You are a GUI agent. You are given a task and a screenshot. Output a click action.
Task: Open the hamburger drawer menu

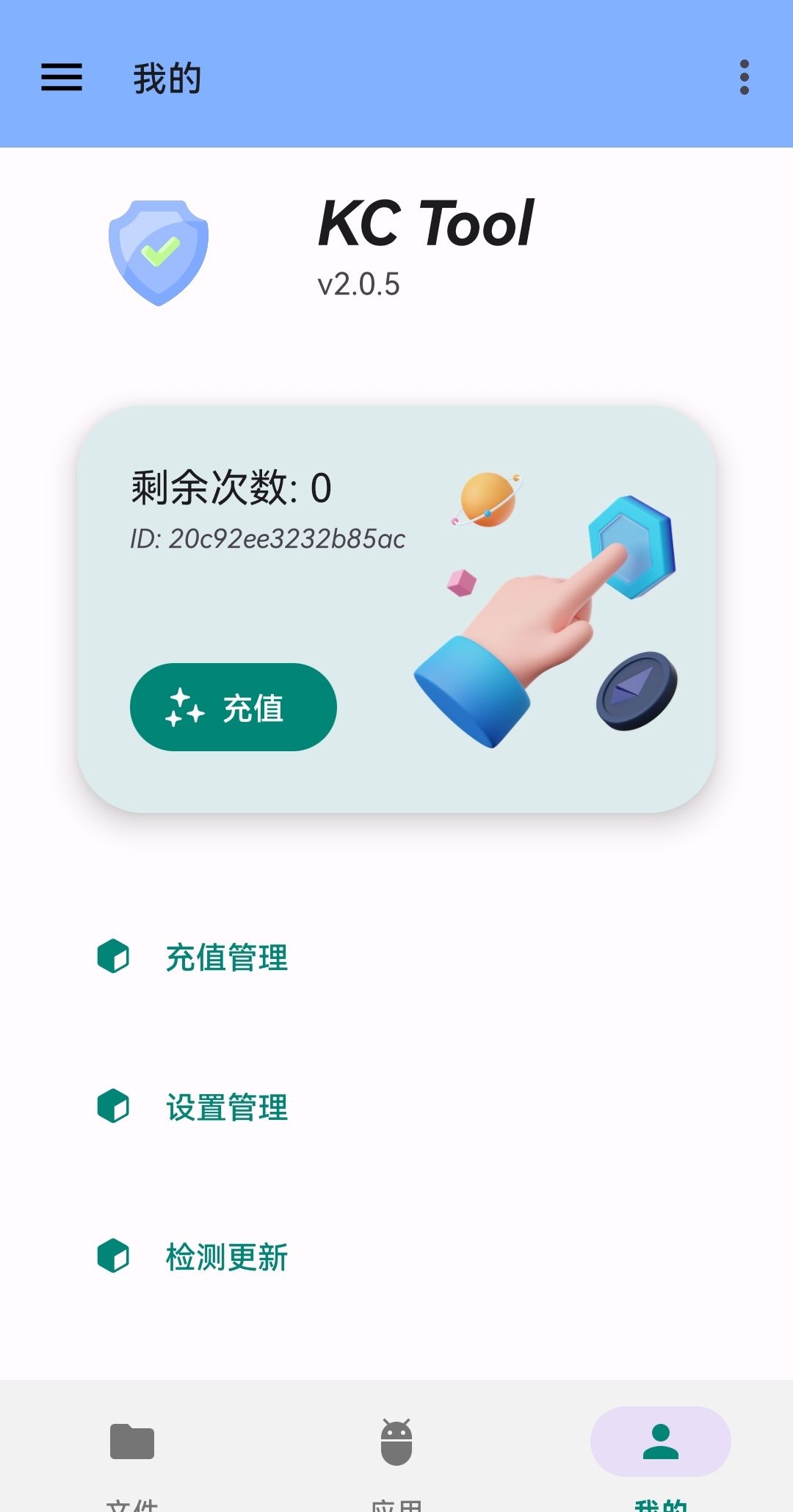62,77
